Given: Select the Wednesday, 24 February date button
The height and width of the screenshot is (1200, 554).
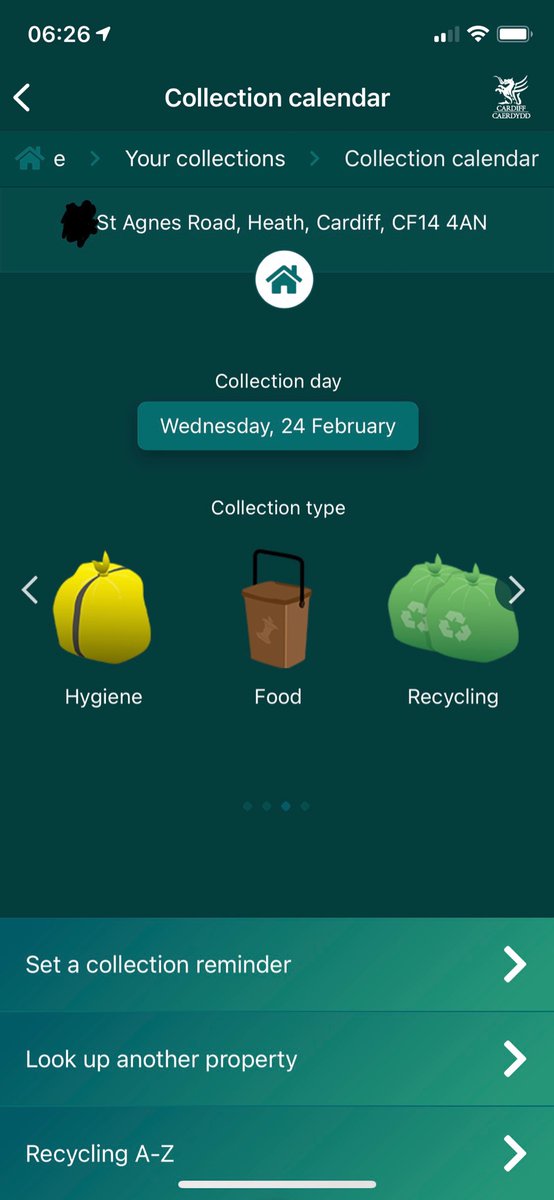Looking at the screenshot, I should click(x=278, y=426).
